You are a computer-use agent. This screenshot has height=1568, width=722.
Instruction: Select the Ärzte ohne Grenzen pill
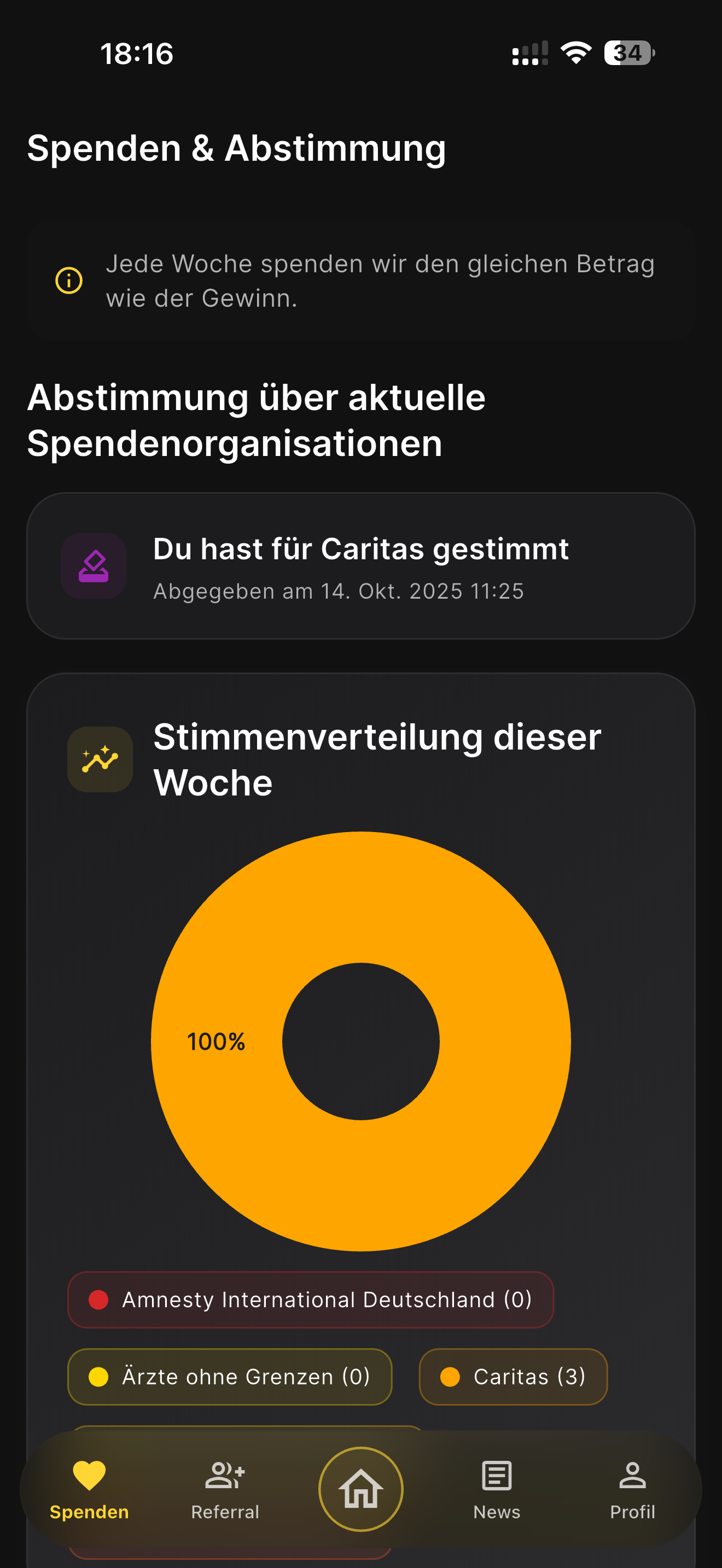pos(230,1377)
